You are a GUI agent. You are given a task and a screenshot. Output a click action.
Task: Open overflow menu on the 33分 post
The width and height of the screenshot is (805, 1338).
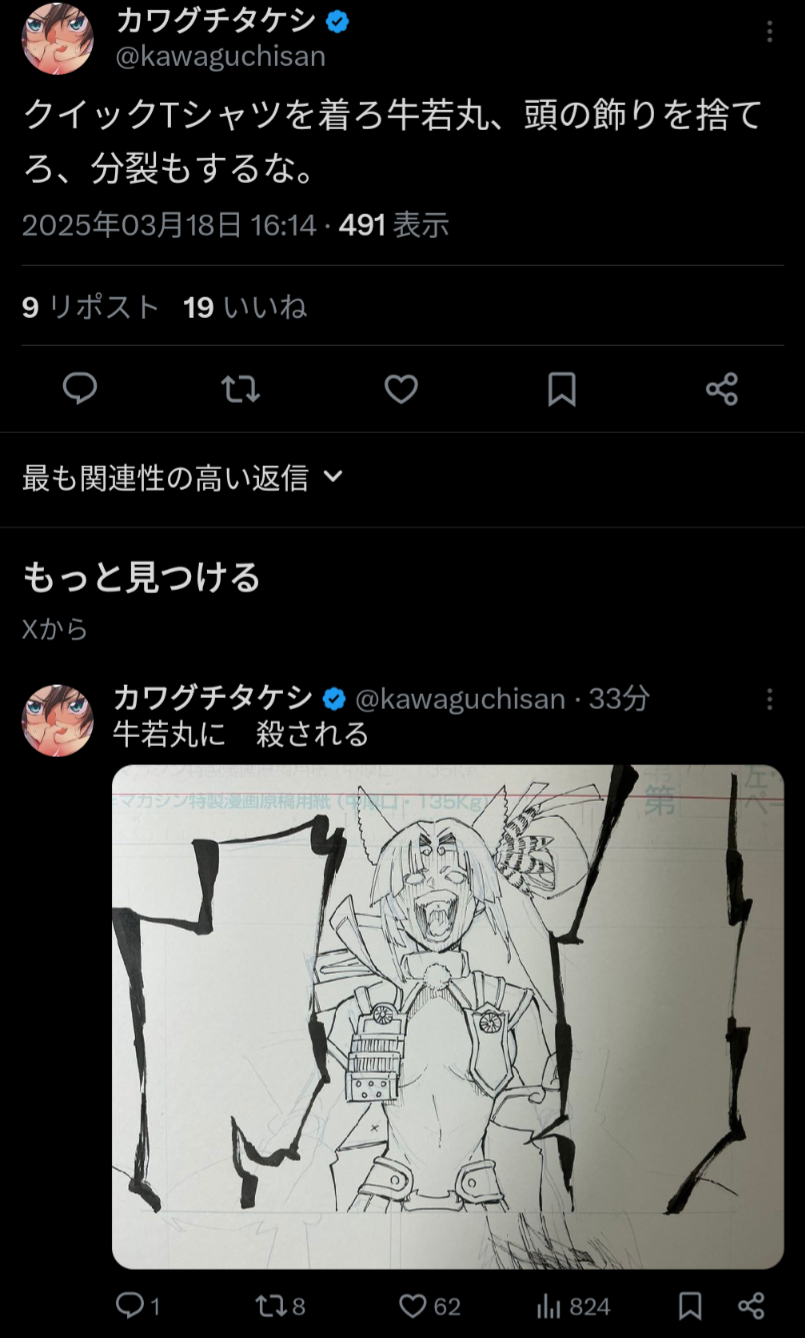769,699
